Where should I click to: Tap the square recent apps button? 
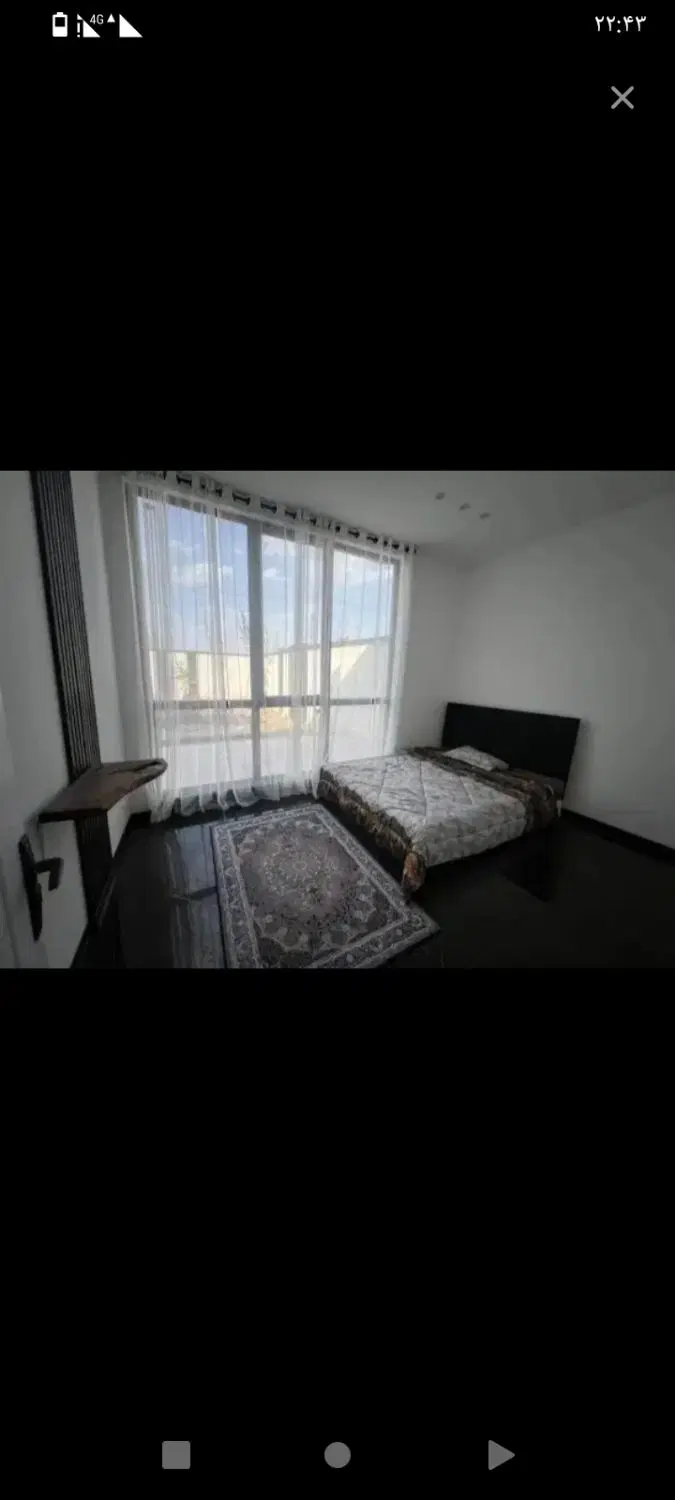tap(176, 1455)
